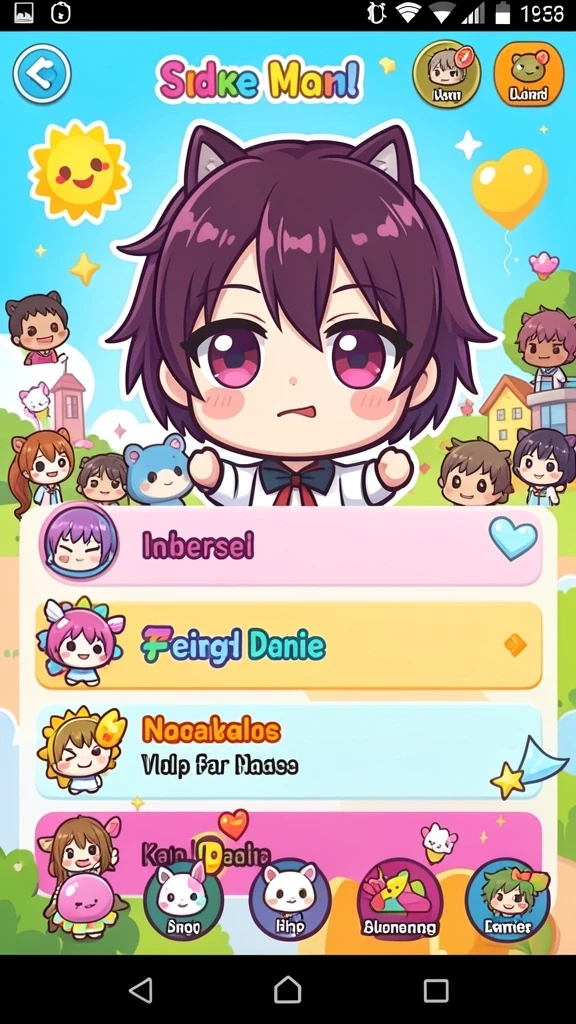The image size is (576, 1024).
Task: Select the Inbersel row
Action: pyautogui.click(x=289, y=547)
